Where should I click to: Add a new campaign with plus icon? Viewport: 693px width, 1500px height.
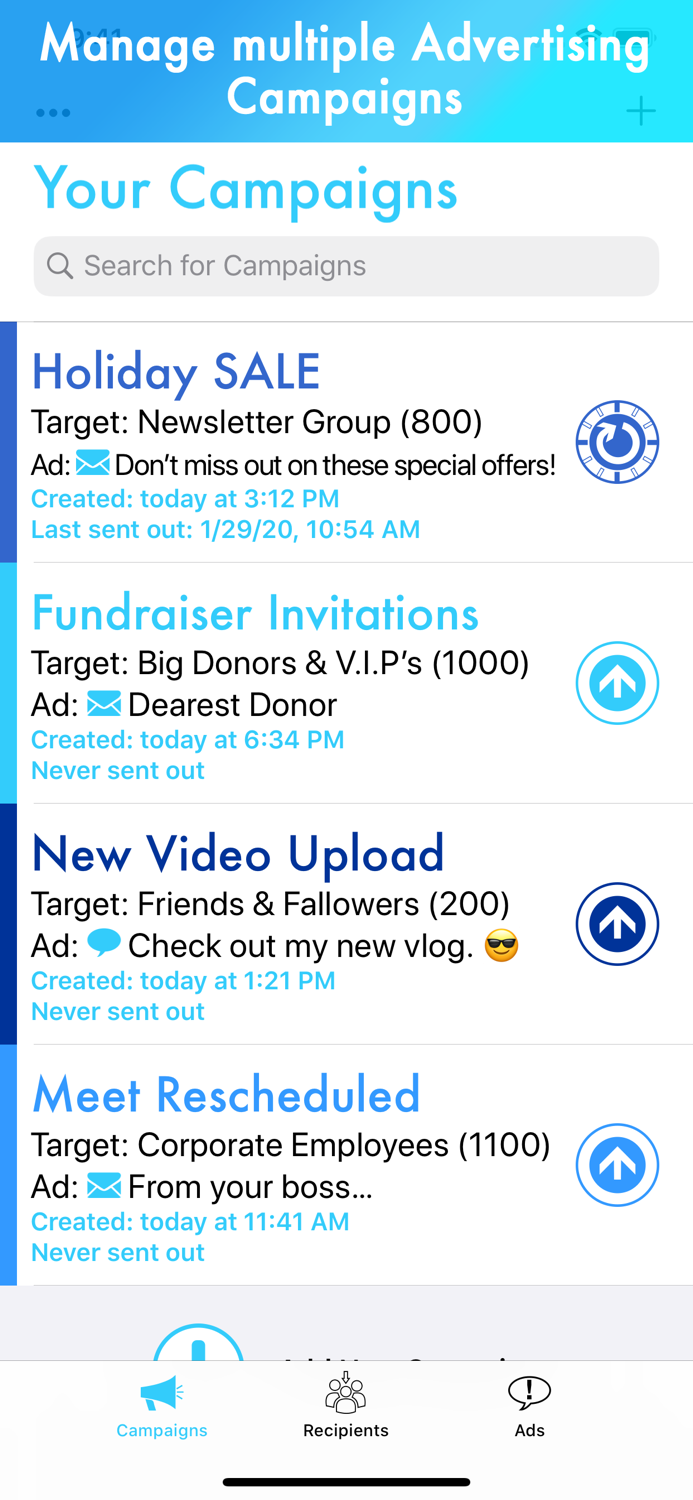click(641, 111)
